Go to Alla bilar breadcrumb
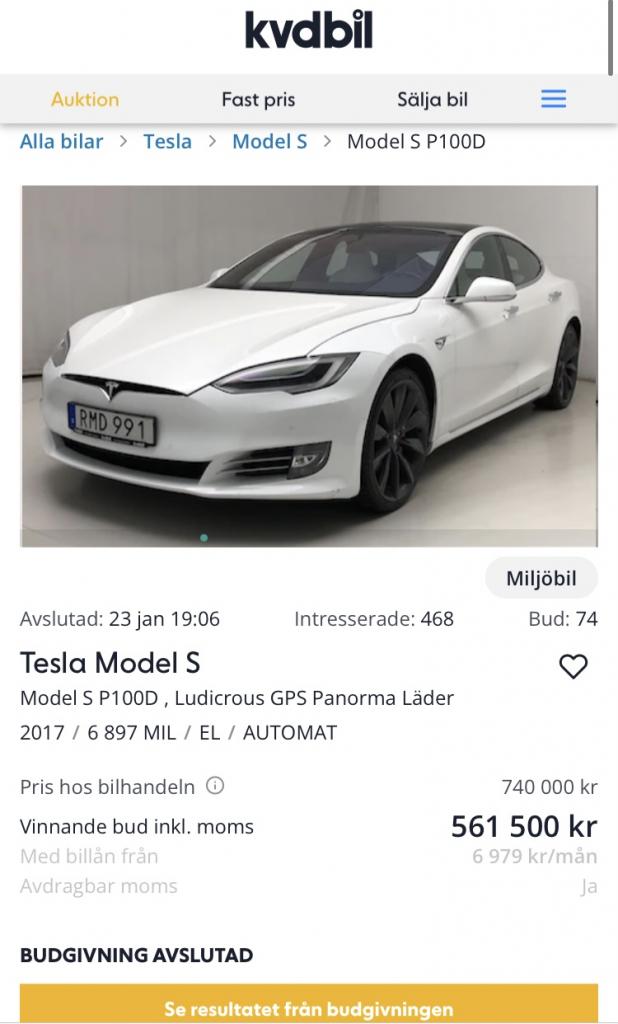618x1024 pixels. click(x=61, y=141)
